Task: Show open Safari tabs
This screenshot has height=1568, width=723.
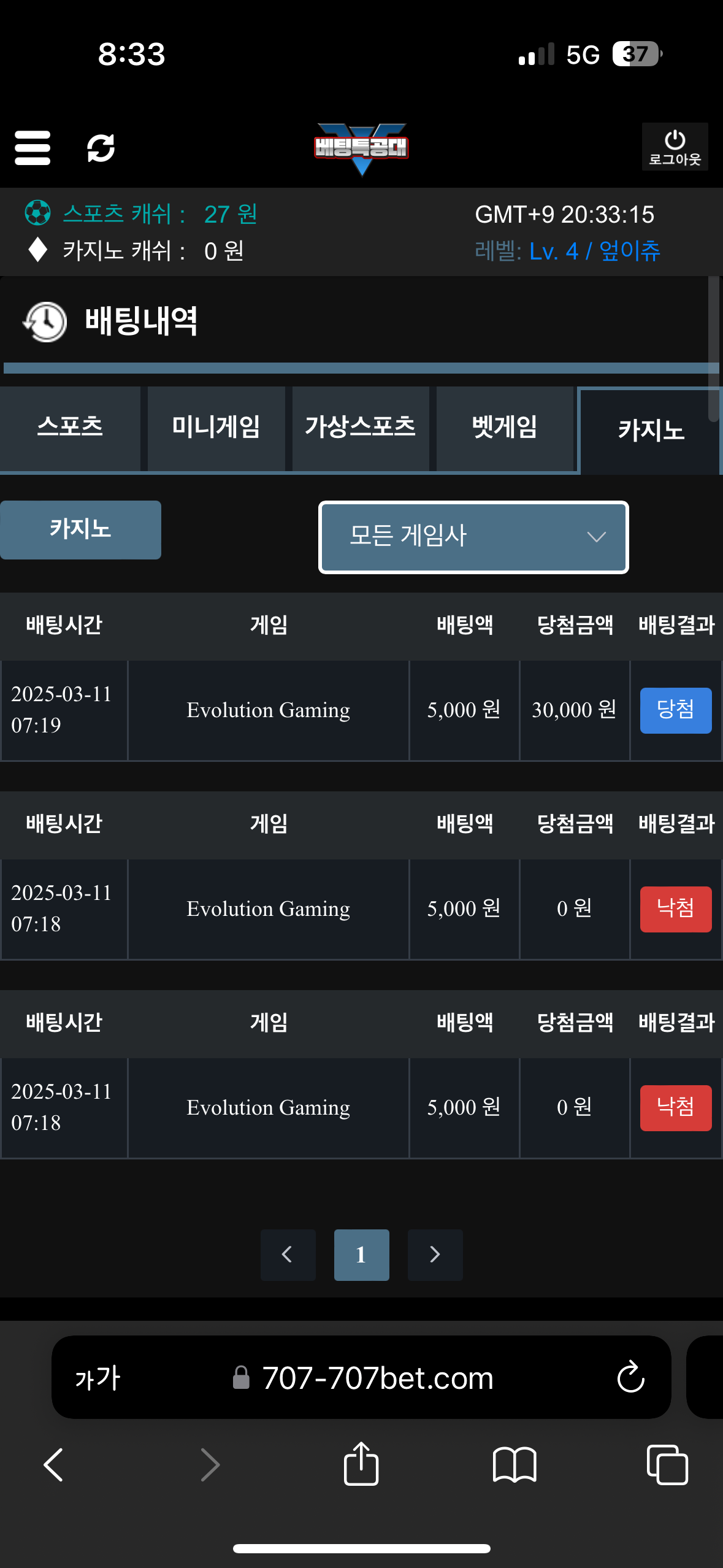Action: pos(667,1465)
